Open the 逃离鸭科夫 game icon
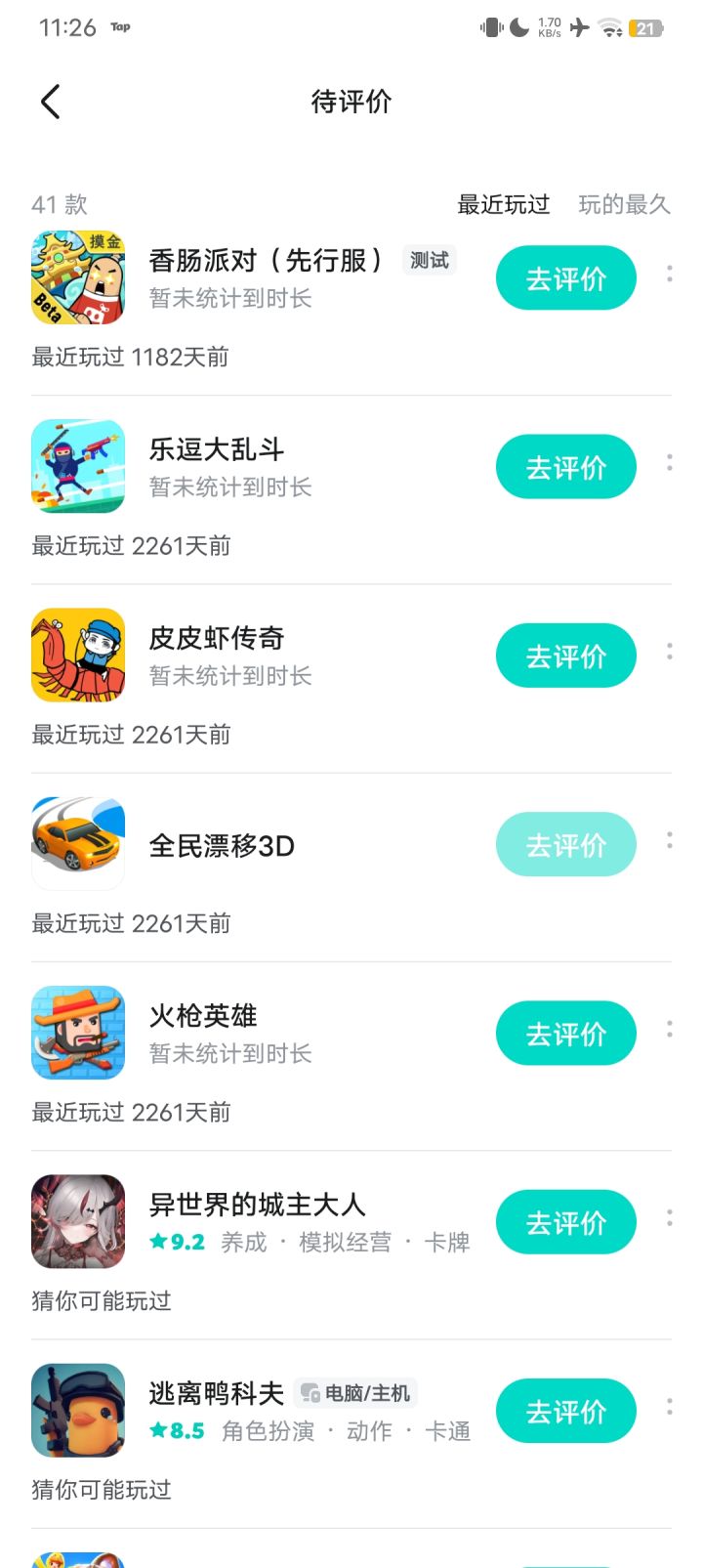The width and height of the screenshot is (703, 1568). tap(78, 1410)
